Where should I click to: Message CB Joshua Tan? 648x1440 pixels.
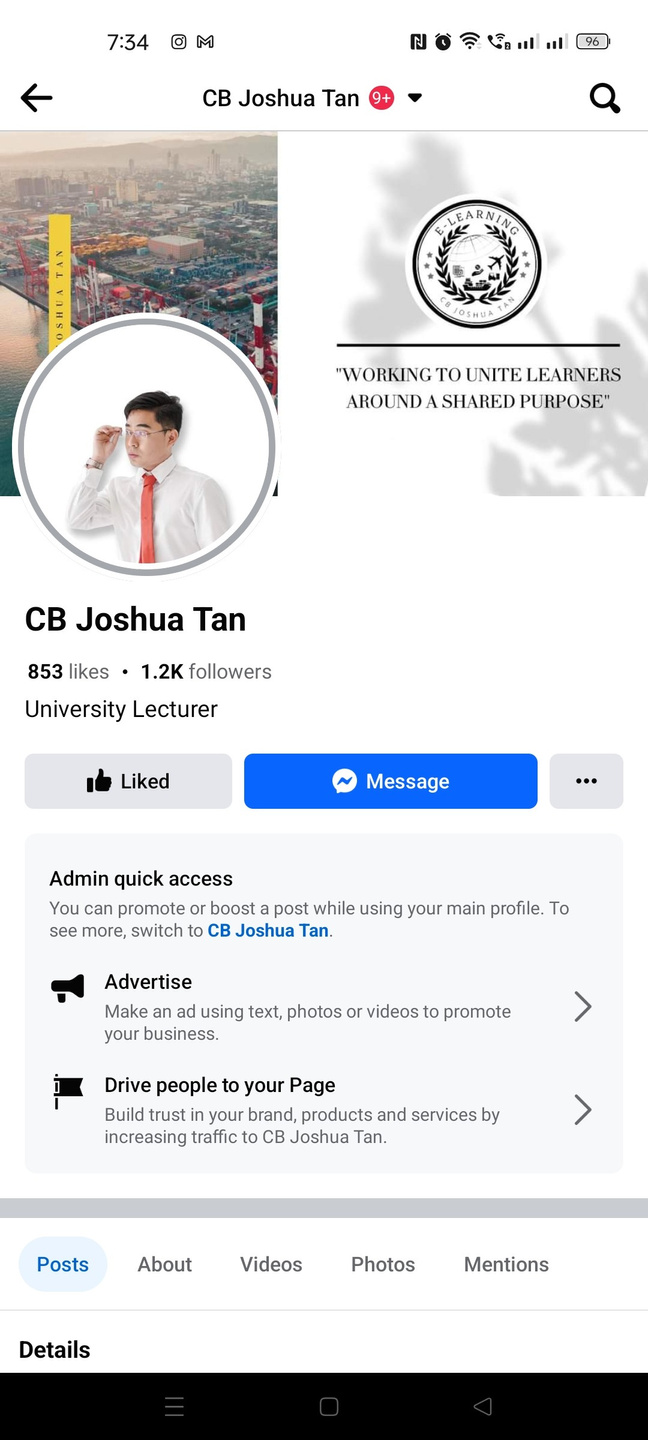pos(390,781)
